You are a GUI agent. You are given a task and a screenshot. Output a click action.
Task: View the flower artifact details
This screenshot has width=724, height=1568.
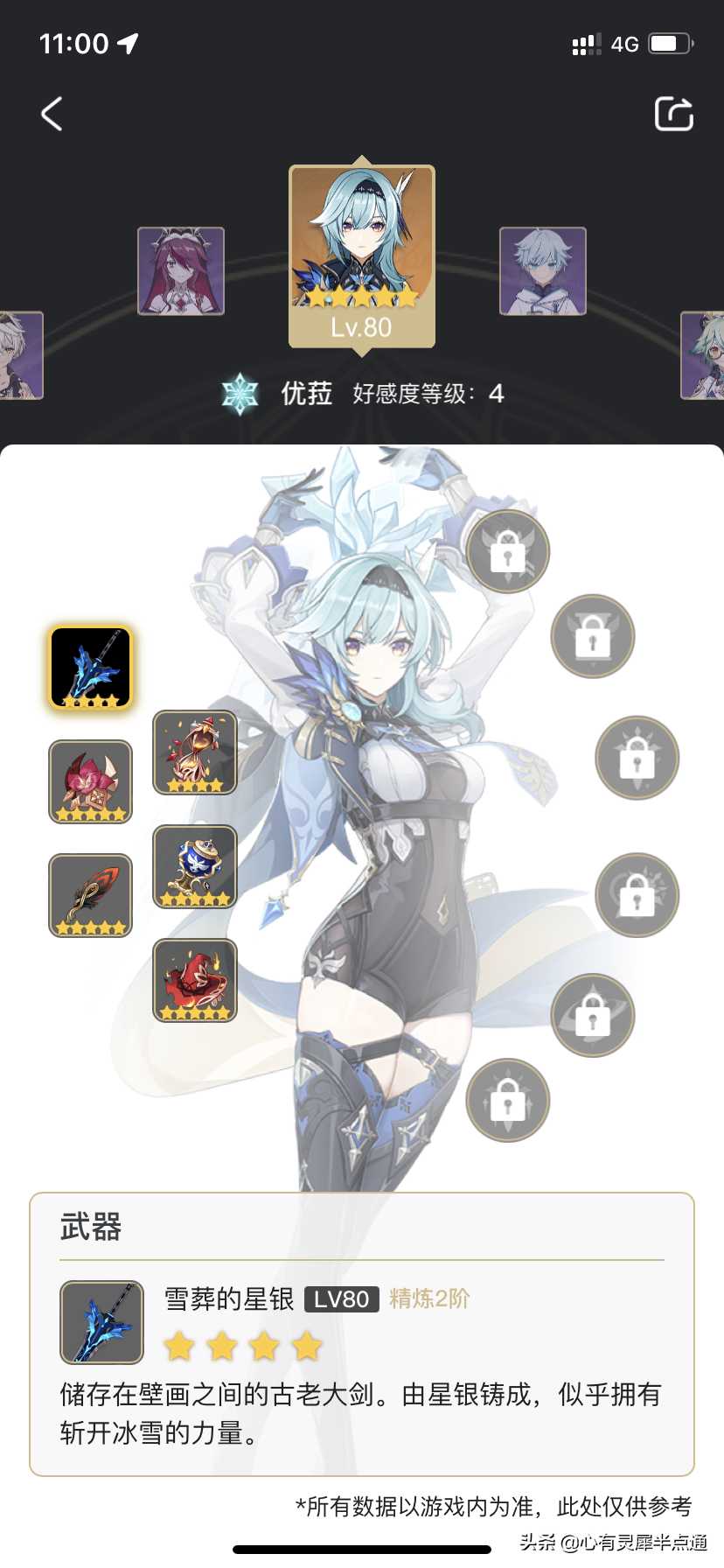(x=90, y=781)
